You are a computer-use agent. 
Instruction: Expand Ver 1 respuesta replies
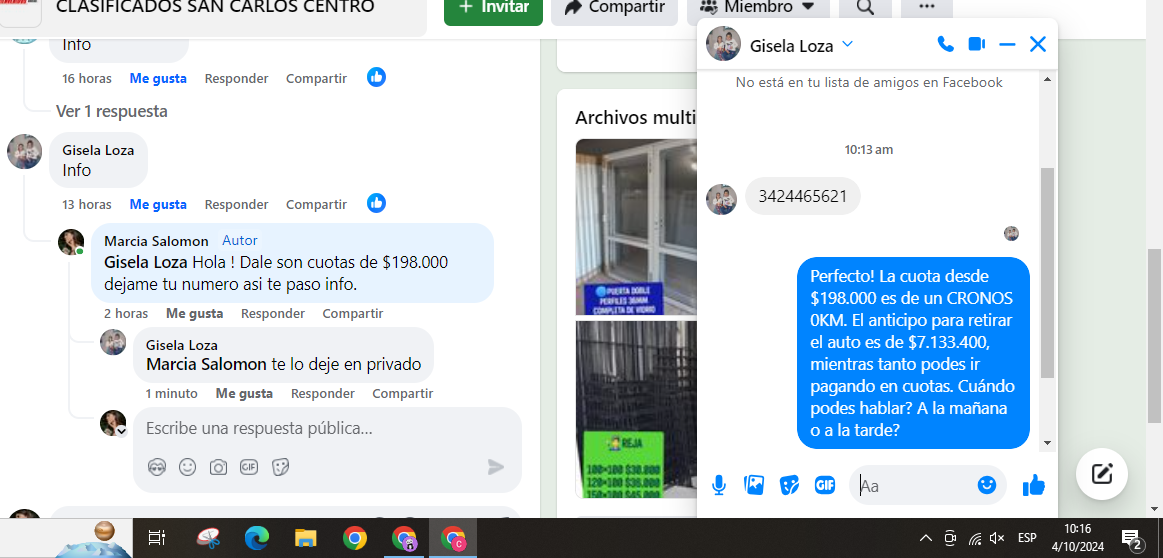(111, 111)
